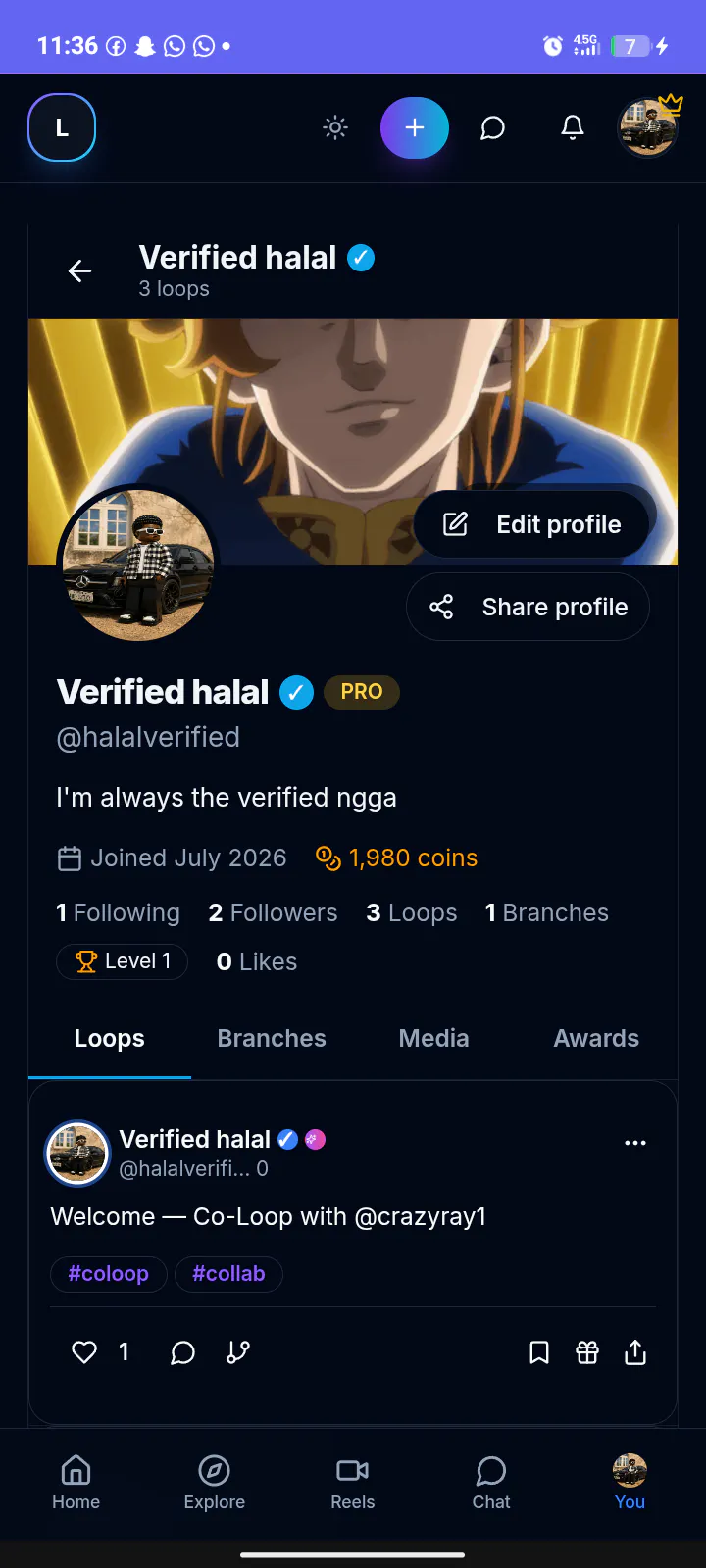Screen dimensions: 706x1568
Task: View the Following list
Action: click(118, 912)
